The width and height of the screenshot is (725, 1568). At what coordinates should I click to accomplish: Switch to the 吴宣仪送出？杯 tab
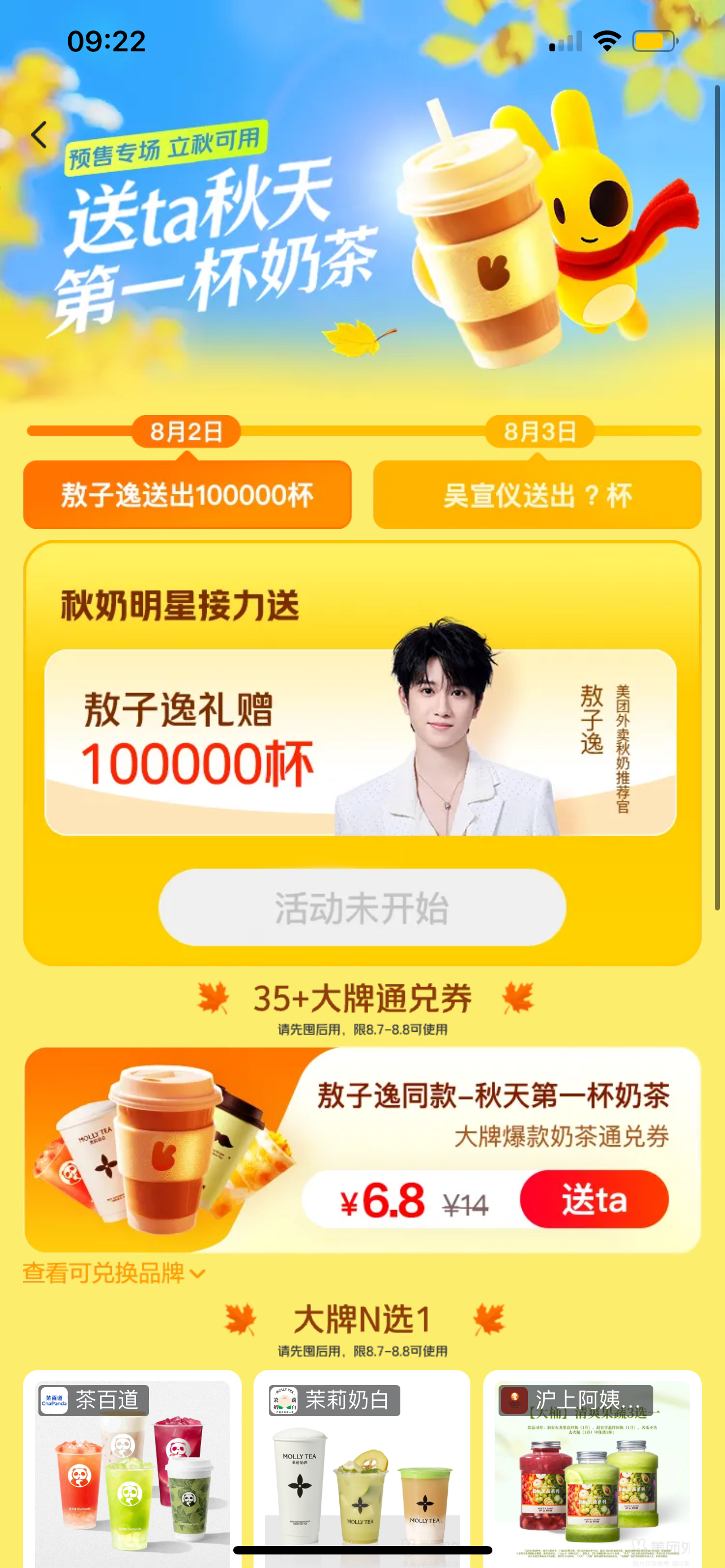(x=538, y=494)
